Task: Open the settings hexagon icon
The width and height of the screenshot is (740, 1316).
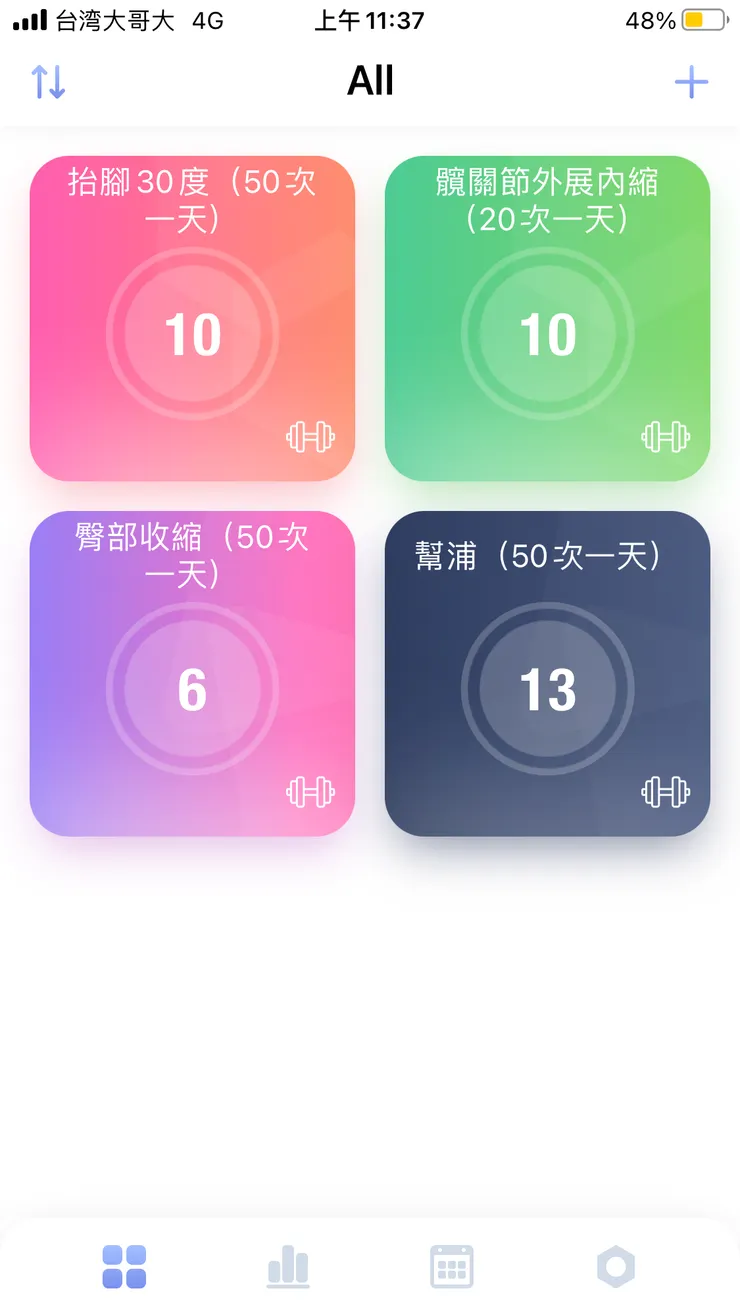Action: click(617, 1265)
